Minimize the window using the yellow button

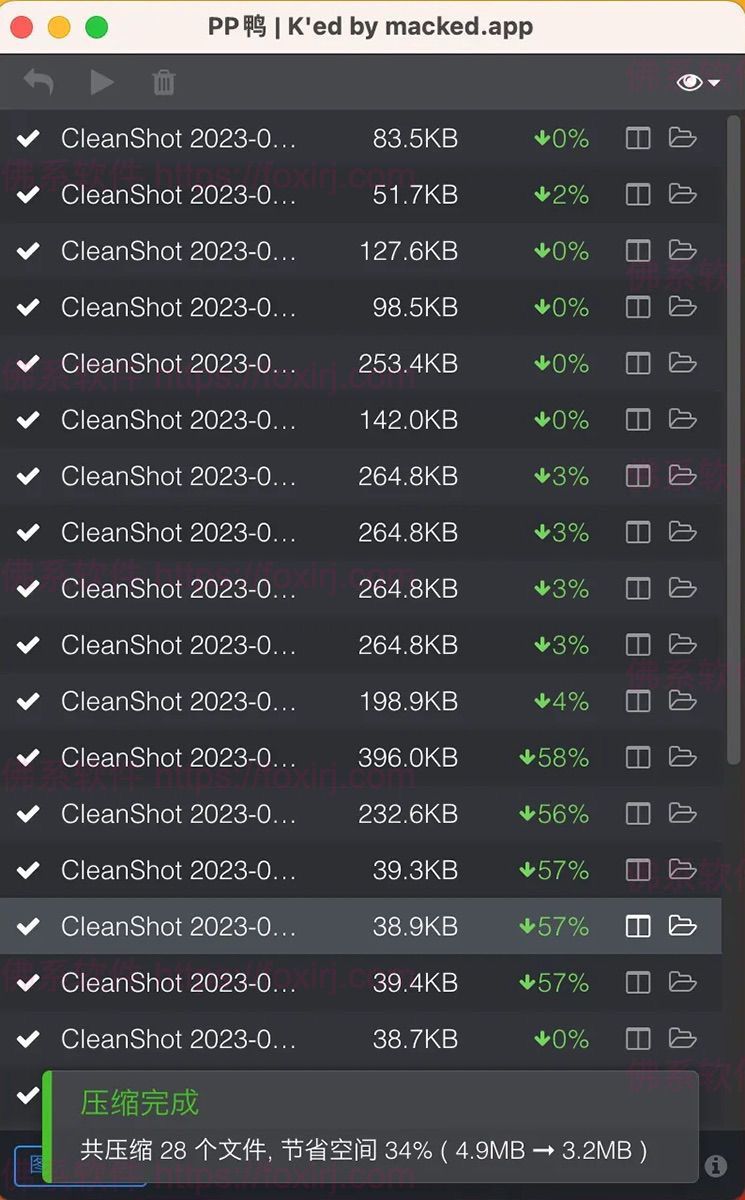coord(59,27)
